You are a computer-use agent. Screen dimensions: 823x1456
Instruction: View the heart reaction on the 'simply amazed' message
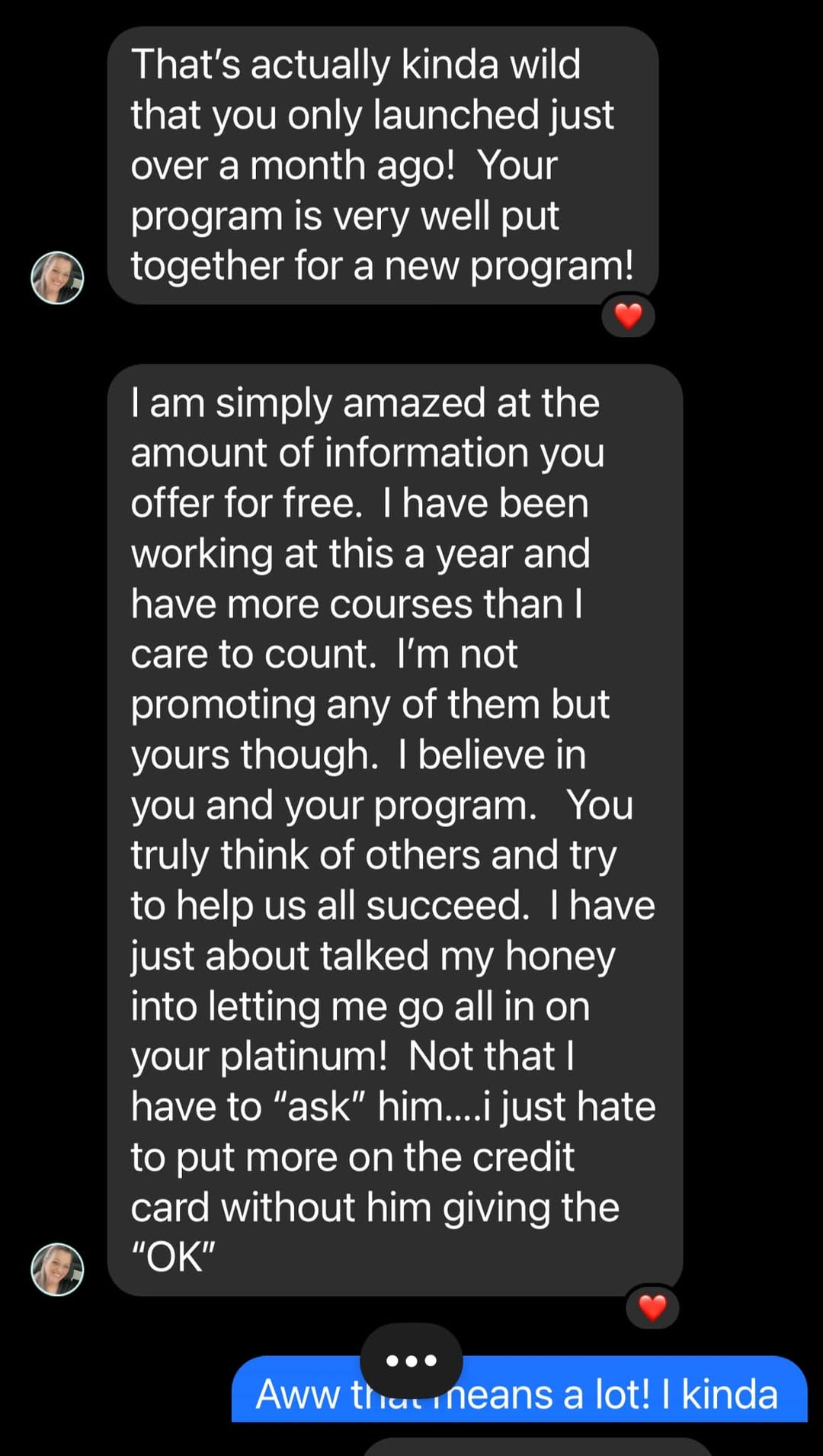[x=652, y=1307]
